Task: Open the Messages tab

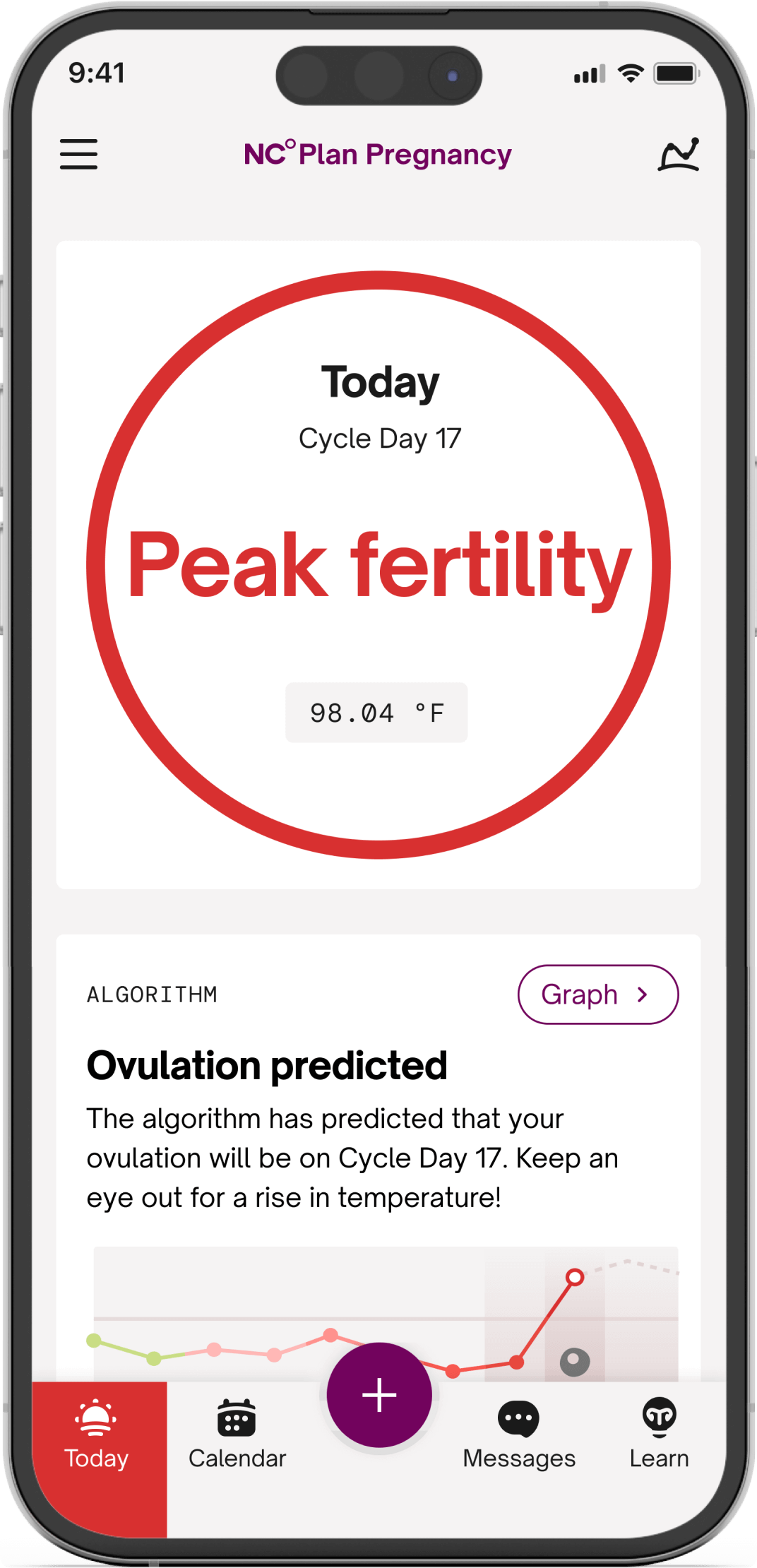Action: coord(519,1435)
